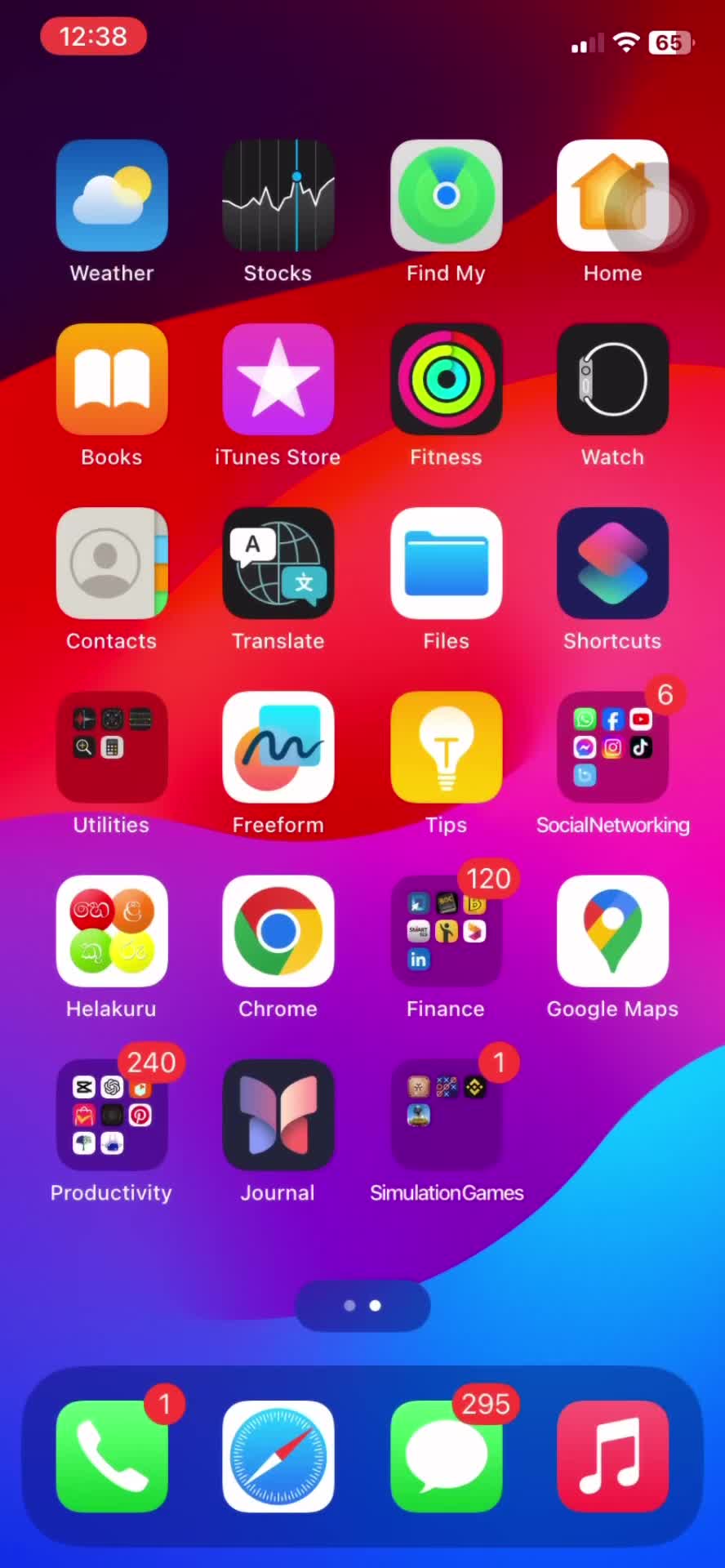Launch iTunes Store
Image resolution: width=725 pixels, height=1568 pixels.
click(278, 379)
